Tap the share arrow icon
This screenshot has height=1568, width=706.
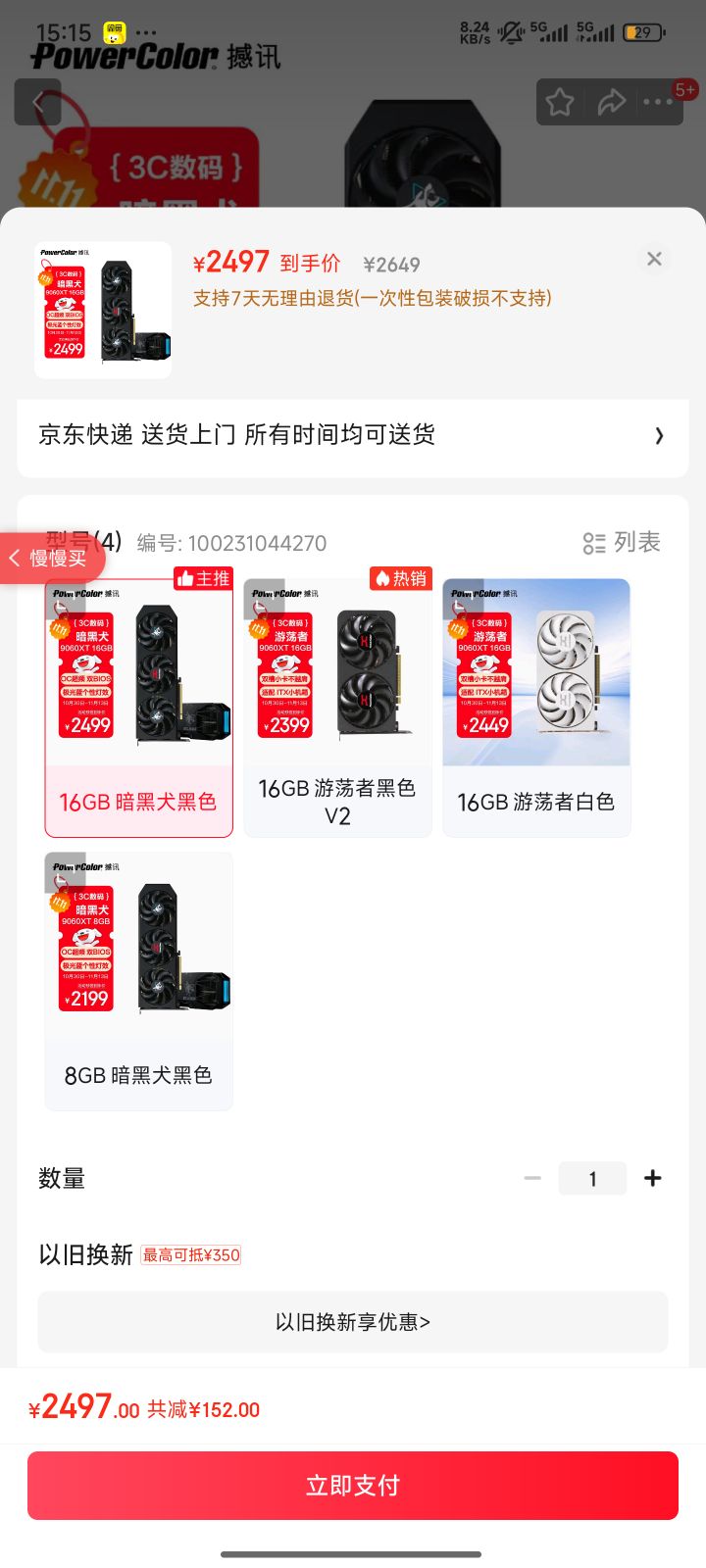[612, 101]
